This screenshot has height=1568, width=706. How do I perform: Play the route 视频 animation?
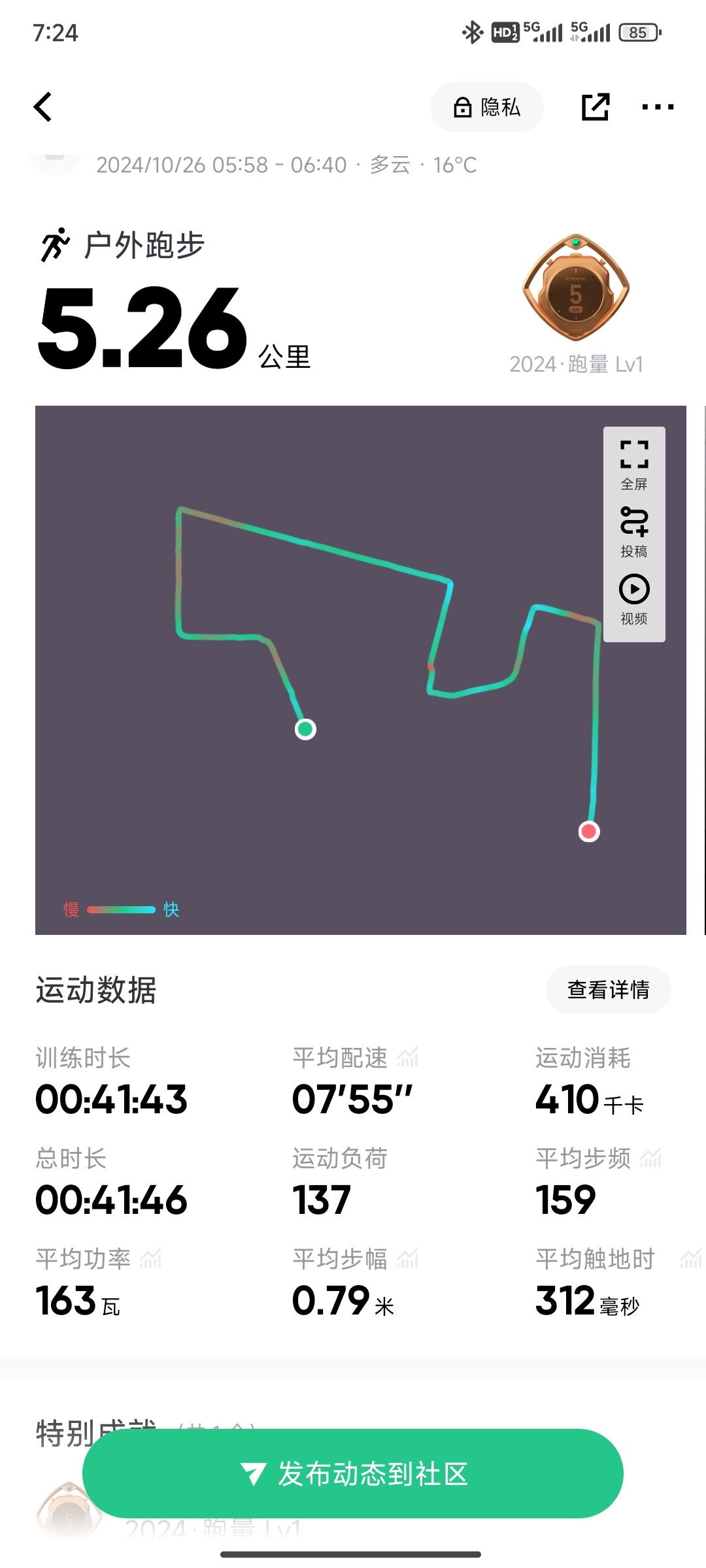tap(634, 600)
